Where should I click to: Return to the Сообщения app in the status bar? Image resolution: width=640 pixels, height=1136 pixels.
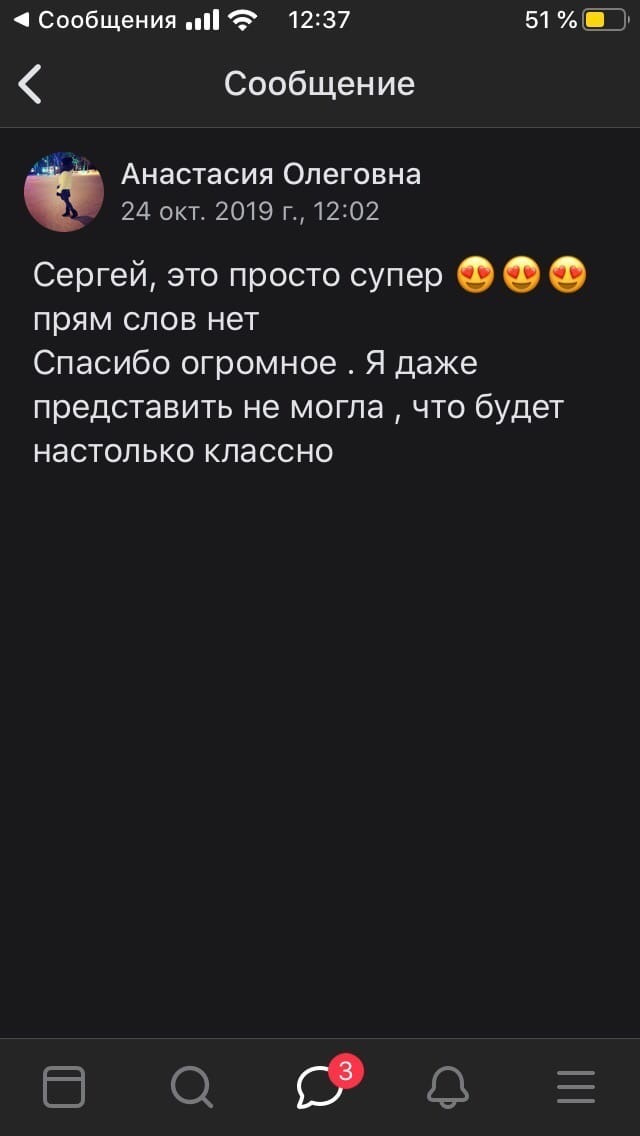(95, 20)
